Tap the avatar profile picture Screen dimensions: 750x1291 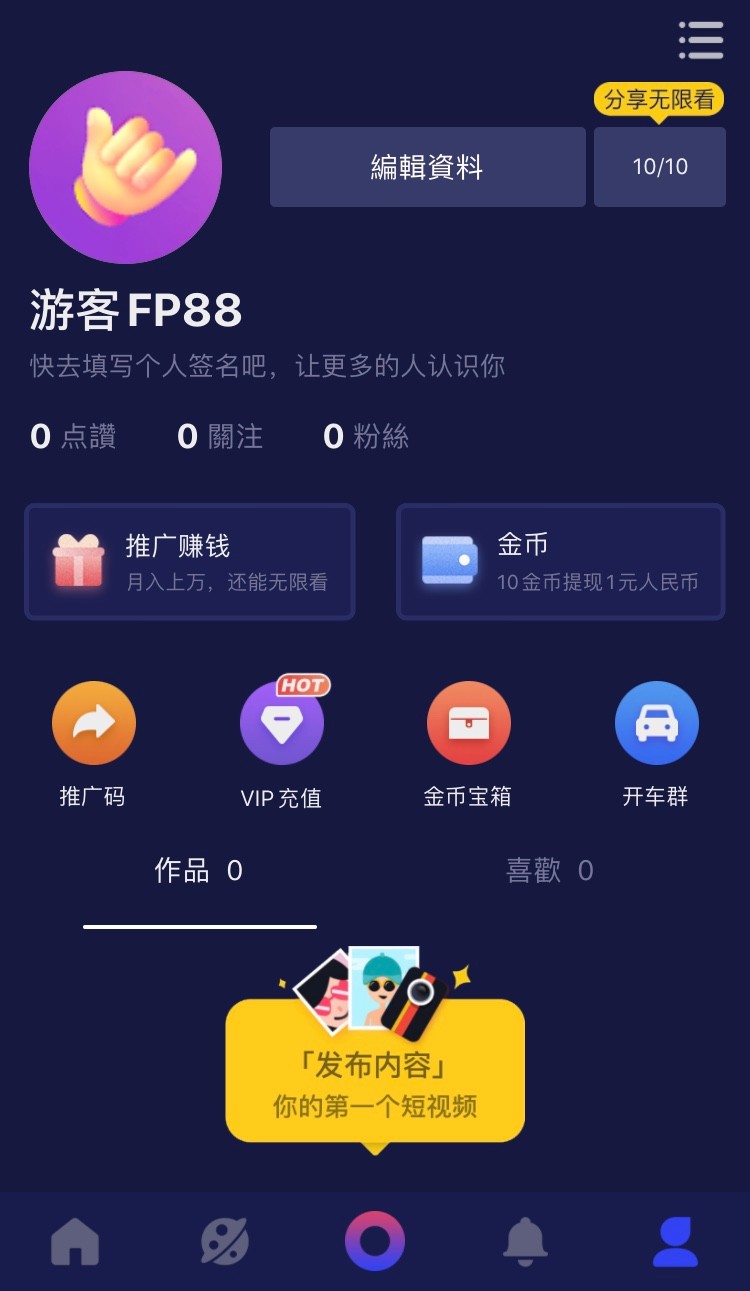coord(125,167)
